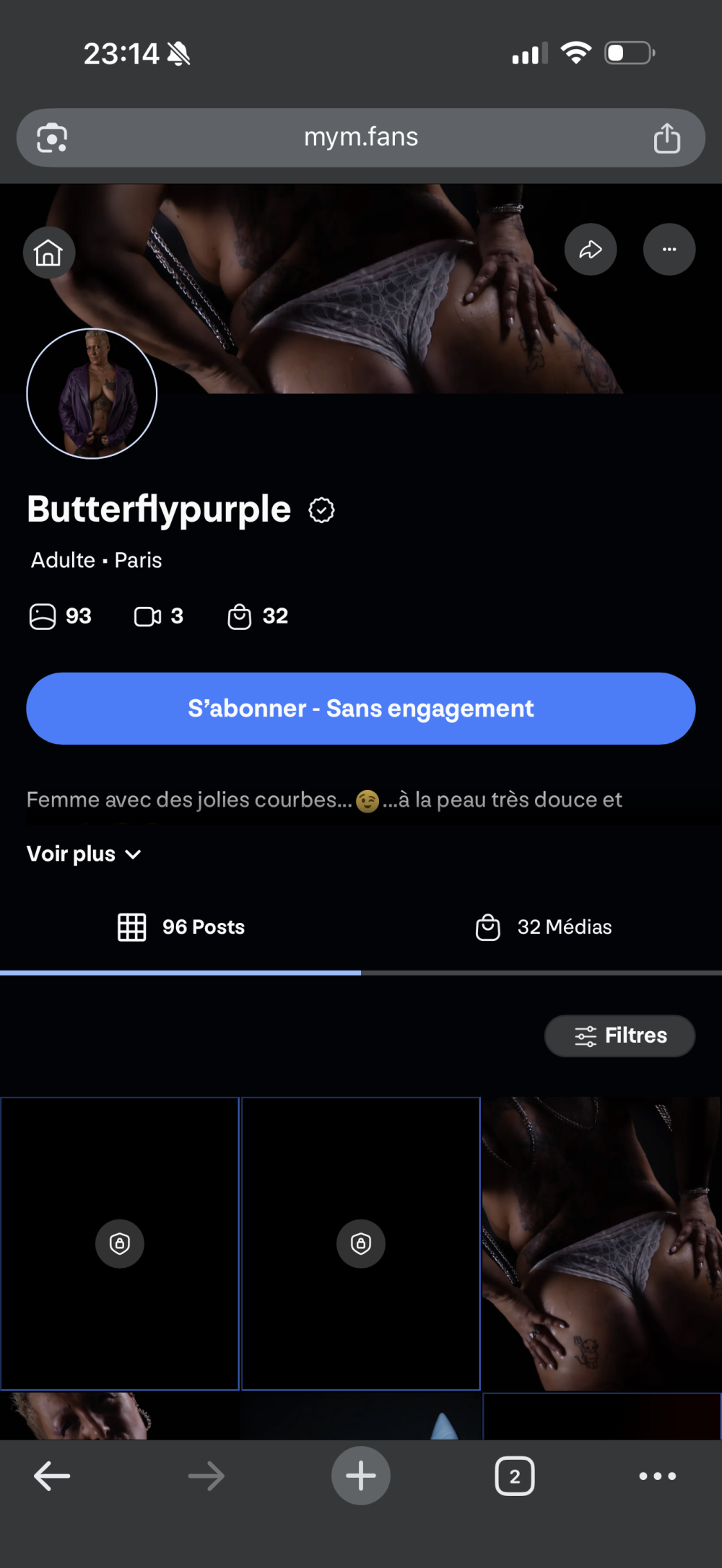Open the browser lens scan icon
Screen dimensions: 722x1568
[x=52, y=138]
